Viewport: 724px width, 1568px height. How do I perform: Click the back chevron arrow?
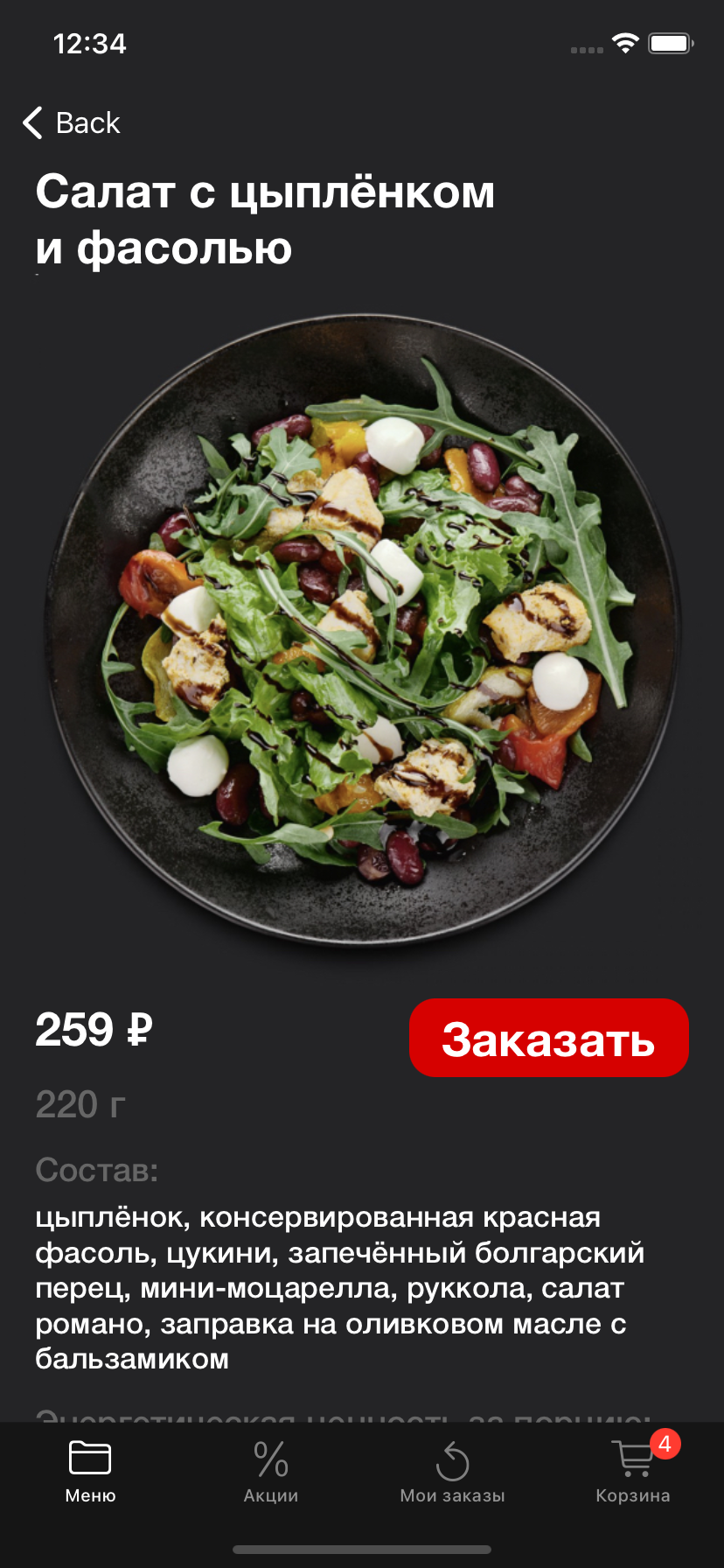point(31,122)
